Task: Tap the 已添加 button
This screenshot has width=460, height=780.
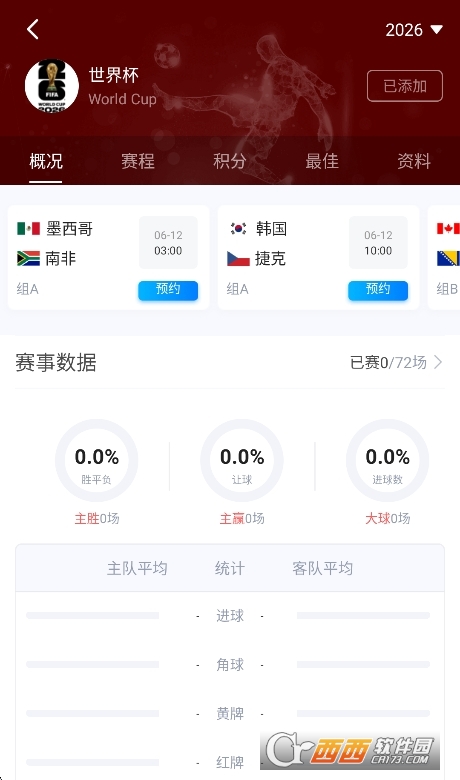Action: pyautogui.click(x=405, y=86)
